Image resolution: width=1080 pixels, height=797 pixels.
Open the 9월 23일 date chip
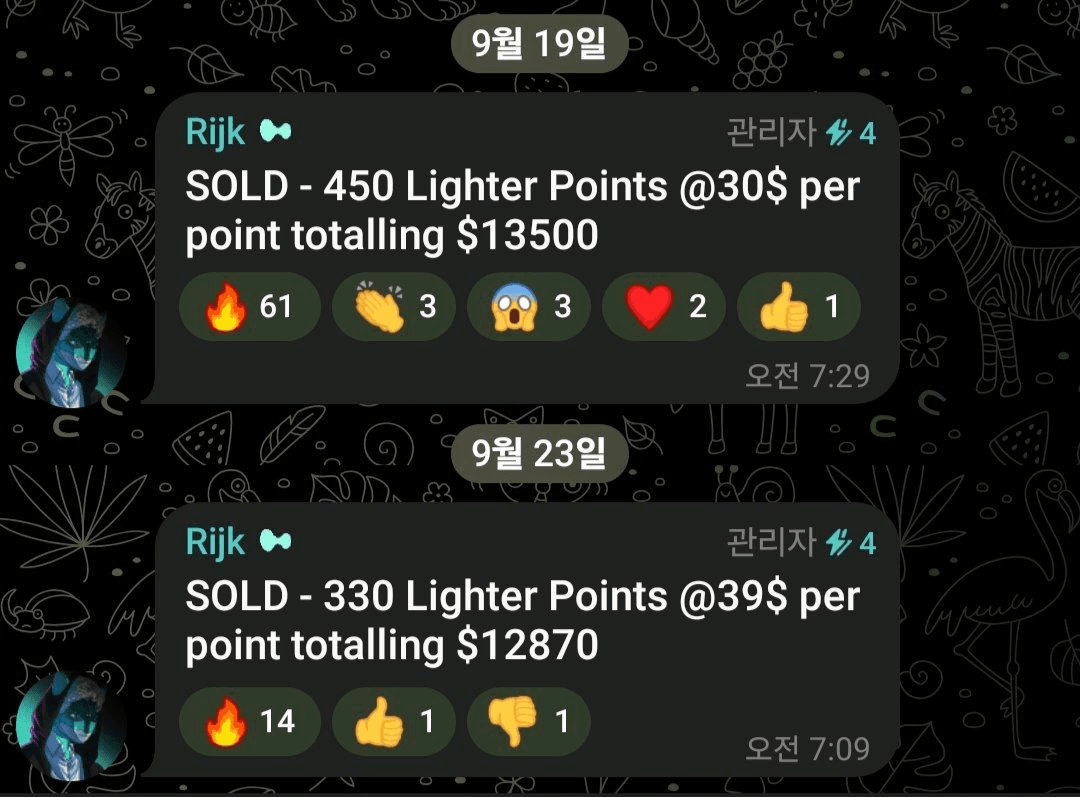click(x=539, y=455)
